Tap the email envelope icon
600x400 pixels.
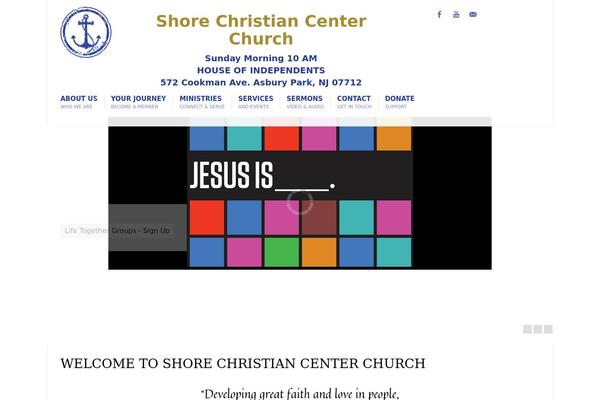point(473,14)
